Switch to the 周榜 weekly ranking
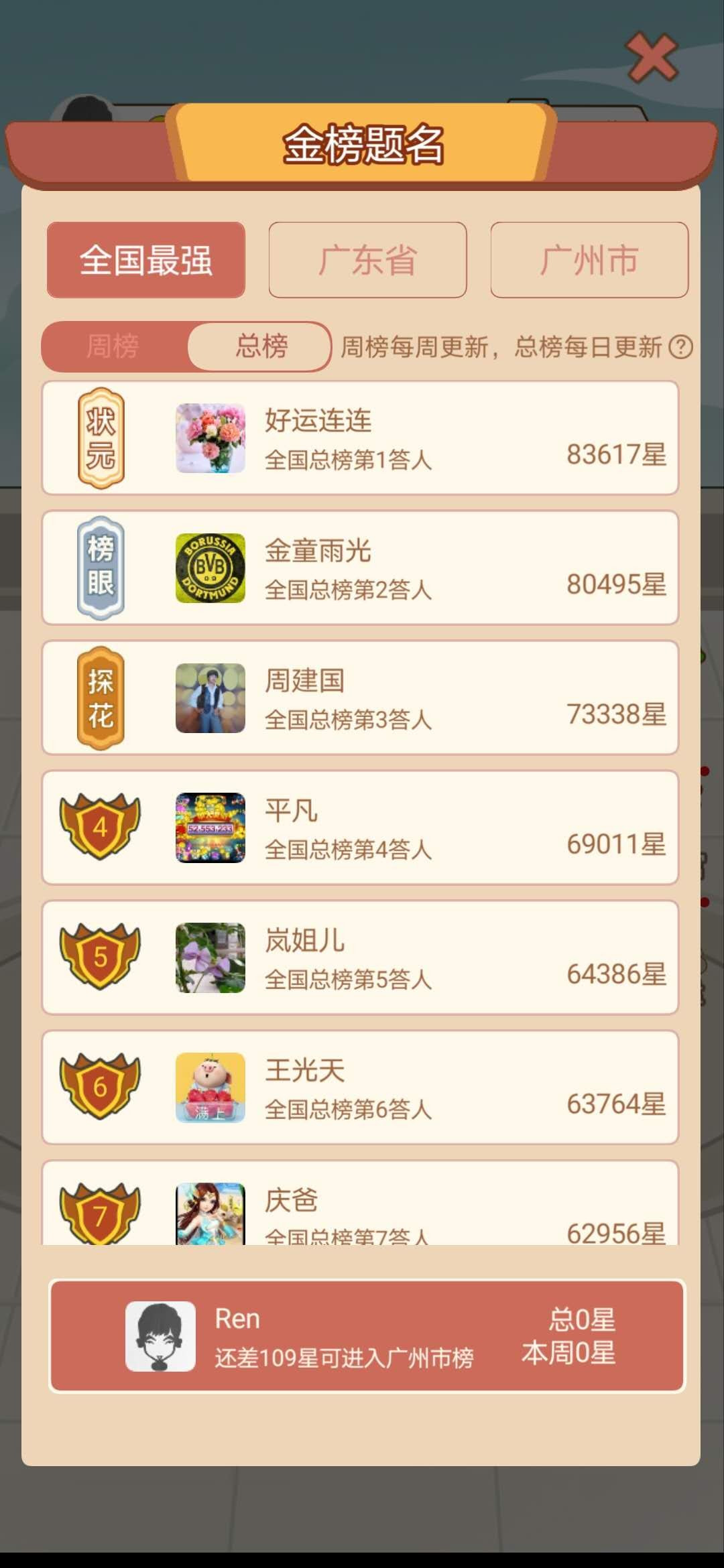 (114, 347)
